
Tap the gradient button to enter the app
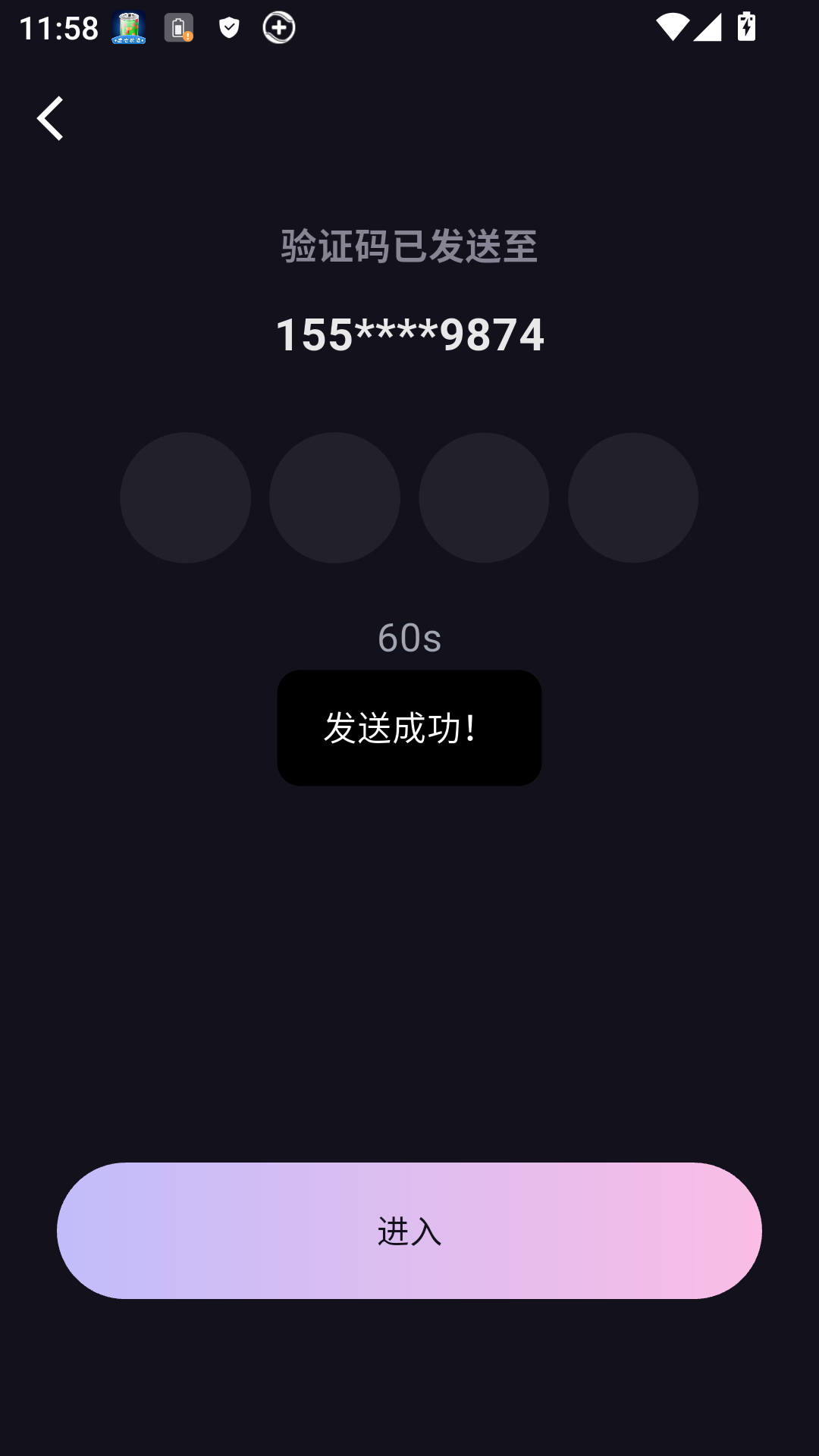click(x=409, y=1232)
